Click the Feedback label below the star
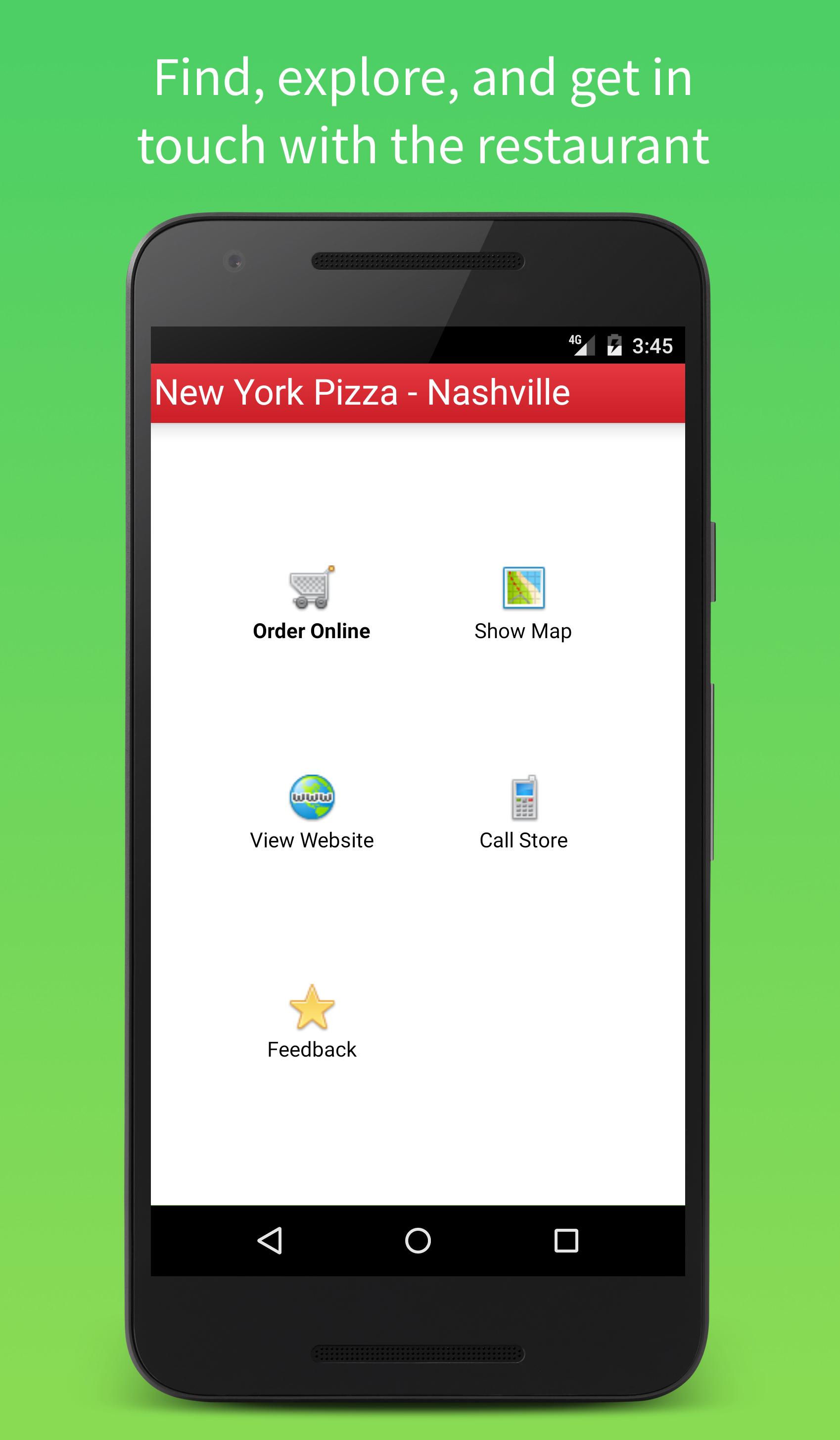 pyautogui.click(x=312, y=1050)
